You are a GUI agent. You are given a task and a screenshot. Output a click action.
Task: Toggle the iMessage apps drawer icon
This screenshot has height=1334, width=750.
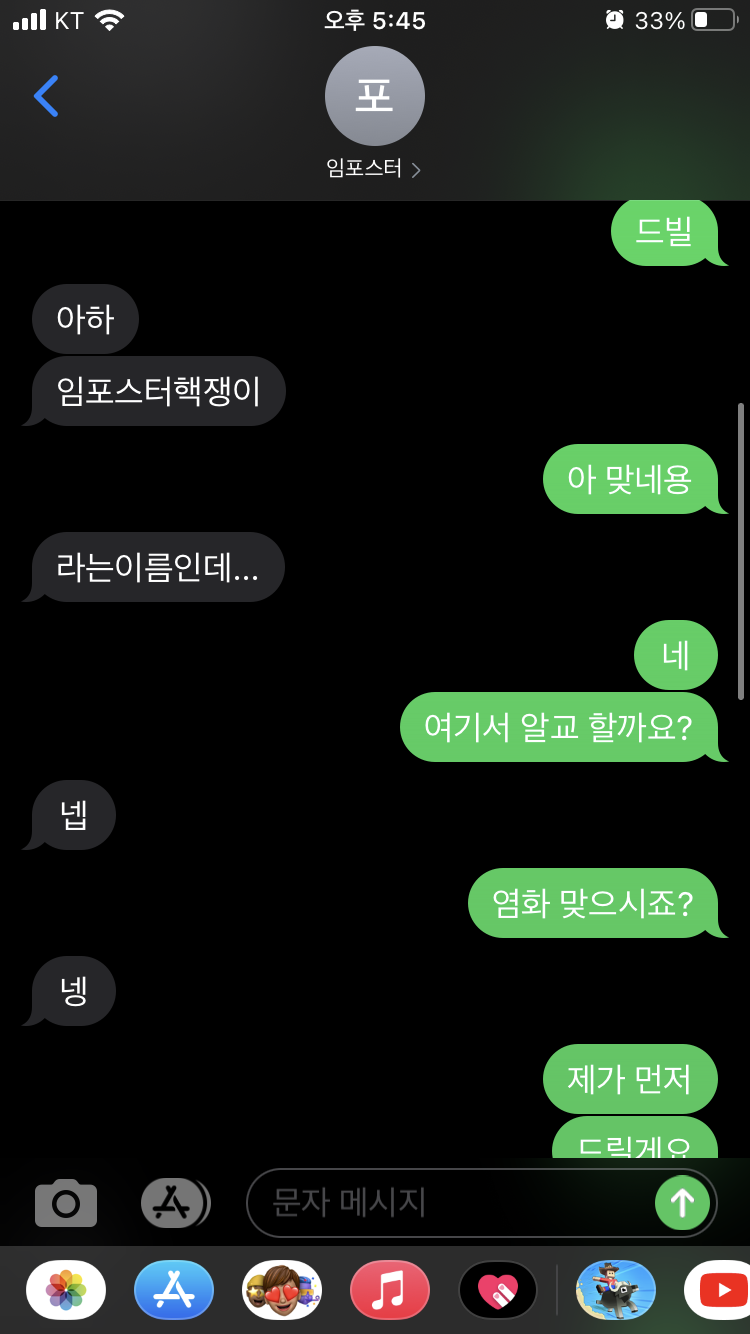tap(173, 1203)
